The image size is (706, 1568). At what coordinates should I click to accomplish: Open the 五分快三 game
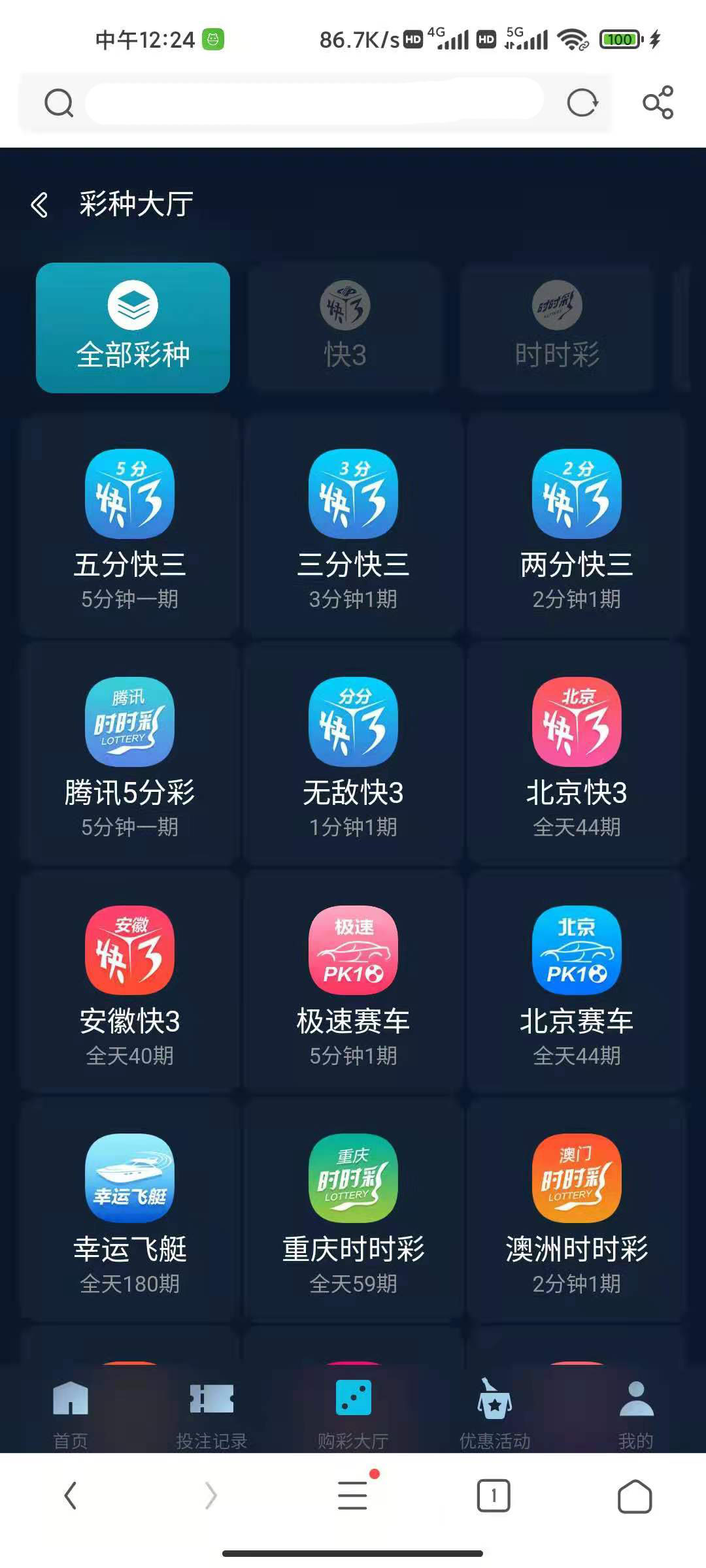pos(129,527)
